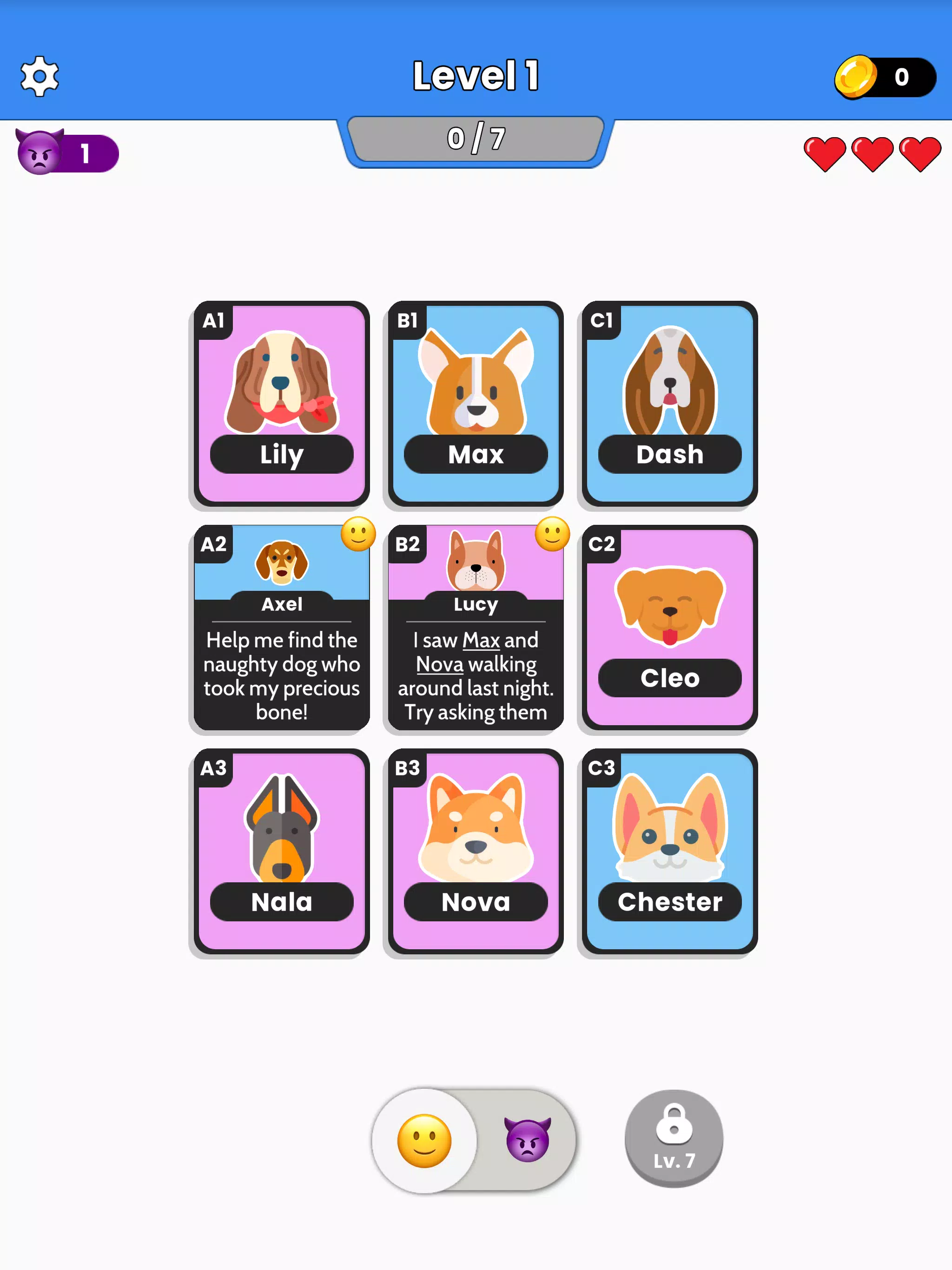The width and height of the screenshot is (952, 1270).
Task: Open the settings gear
Action: (x=39, y=76)
